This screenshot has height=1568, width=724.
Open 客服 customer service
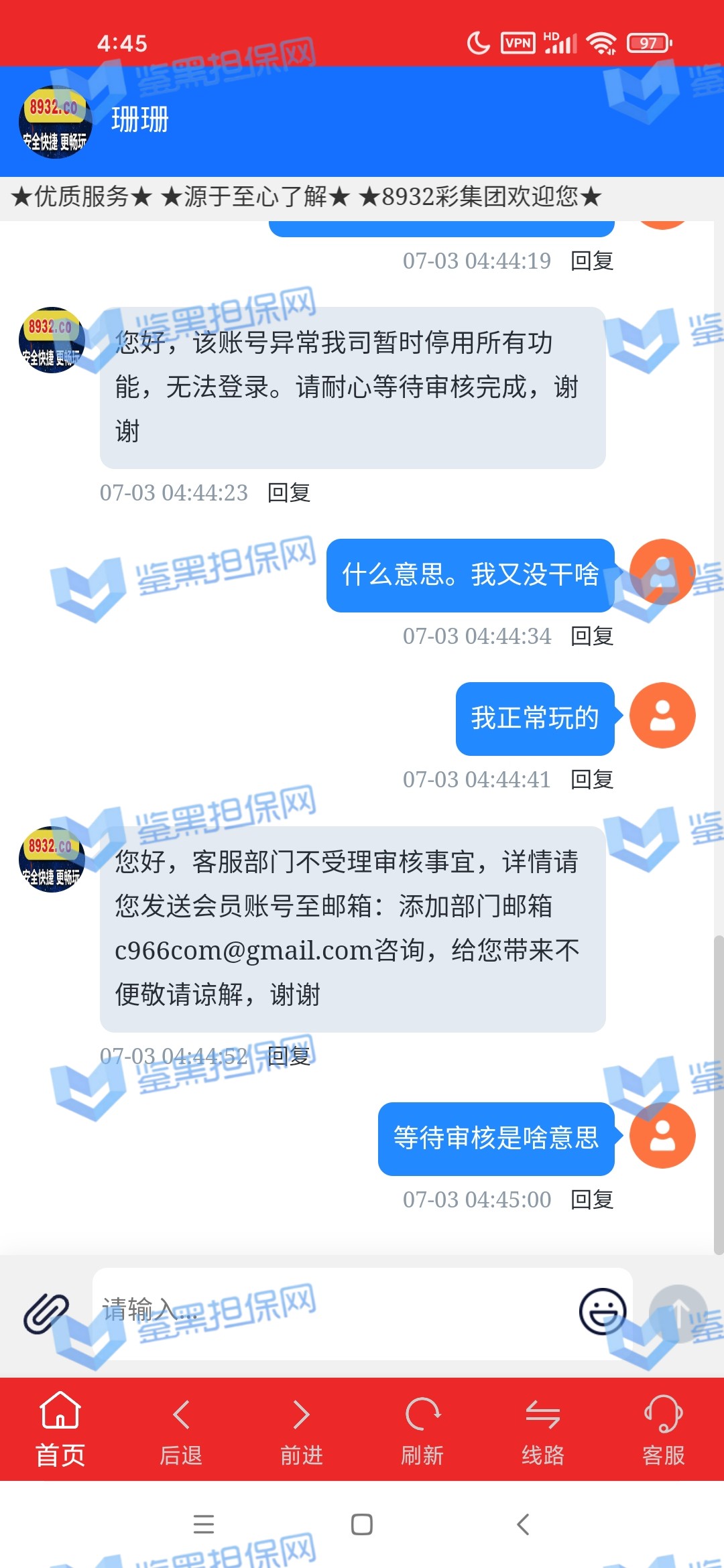click(x=663, y=1429)
